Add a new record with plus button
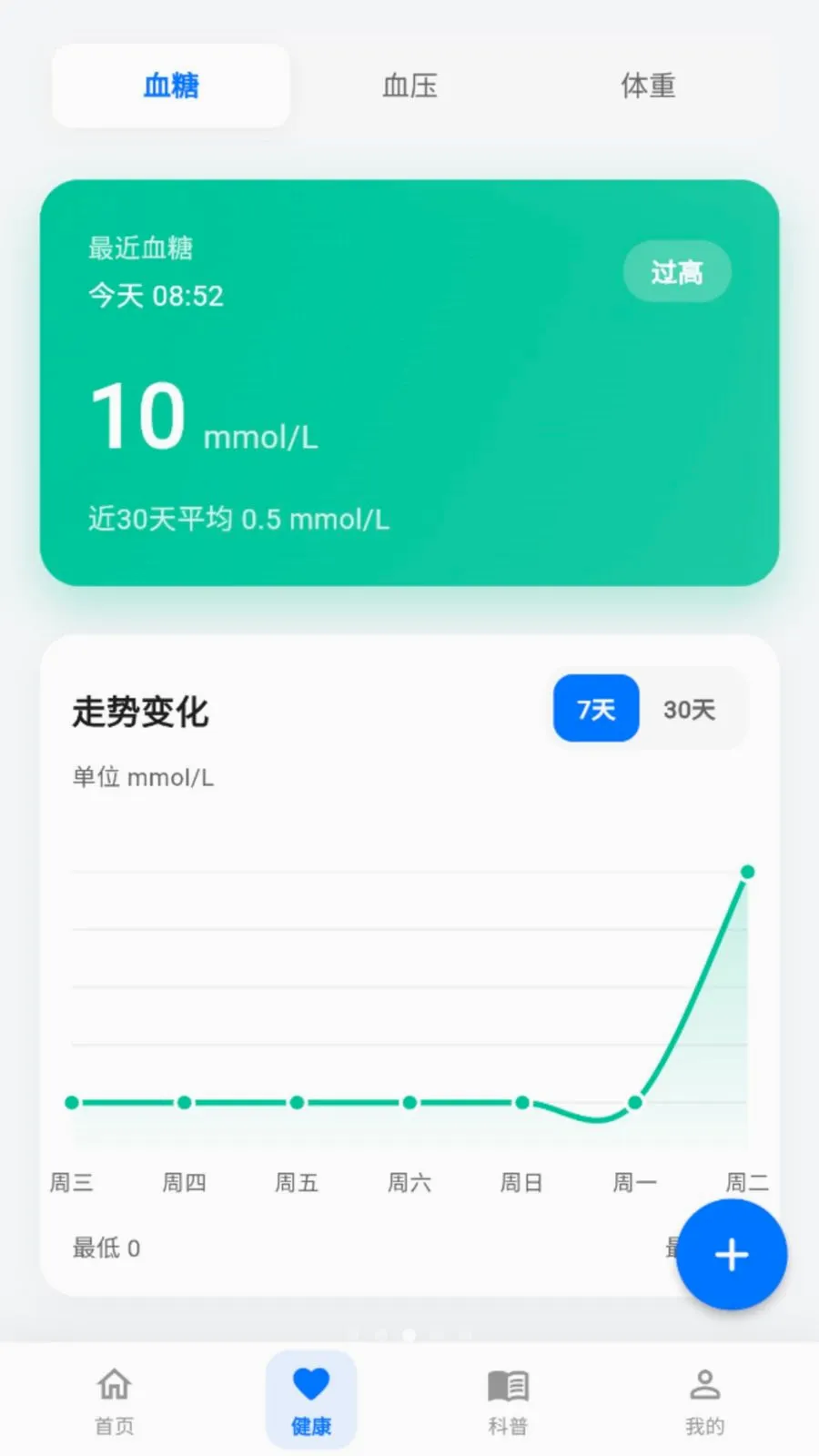The width and height of the screenshot is (819, 1456). click(x=732, y=1254)
